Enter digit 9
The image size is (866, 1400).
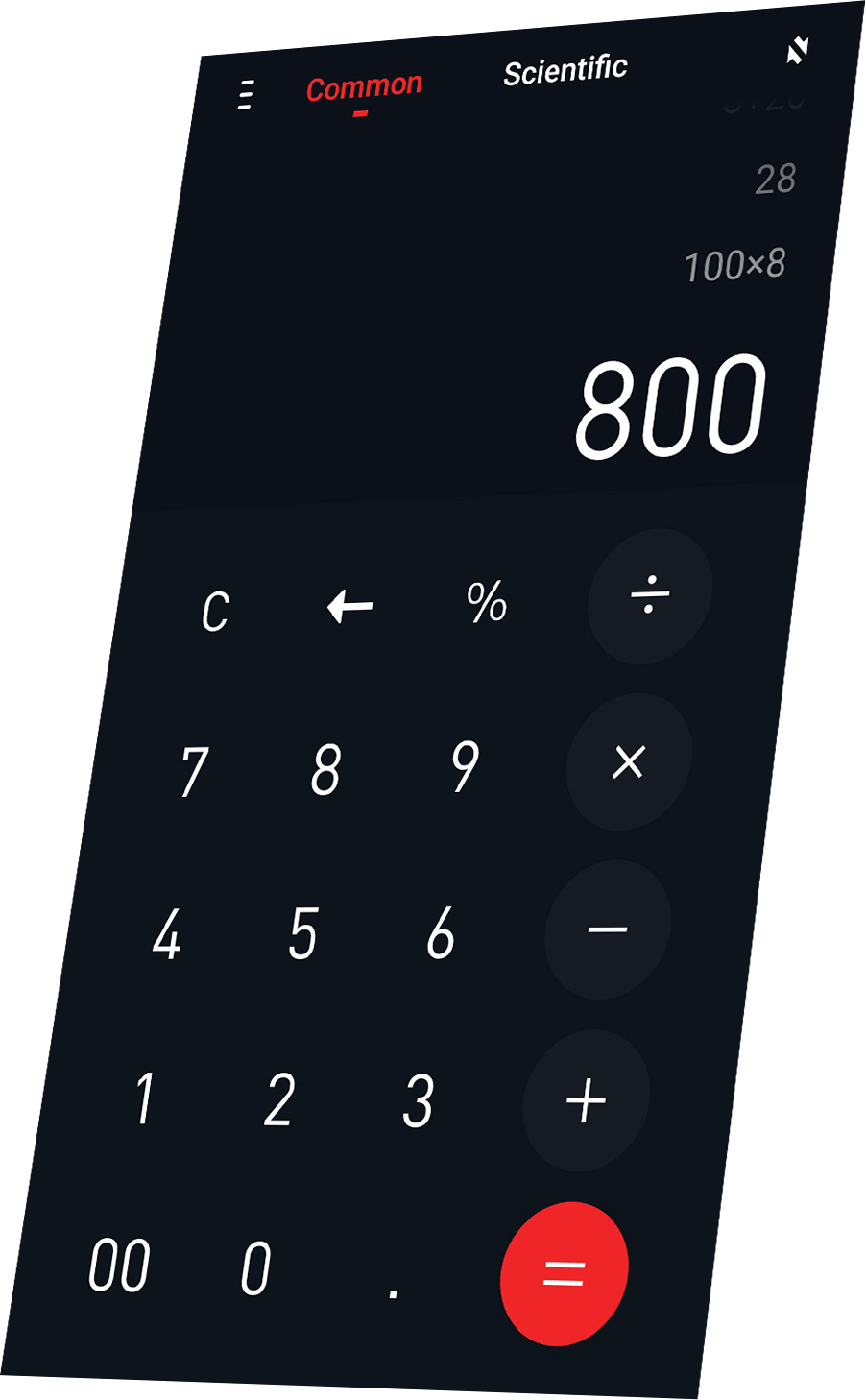pyautogui.click(x=465, y=765)
